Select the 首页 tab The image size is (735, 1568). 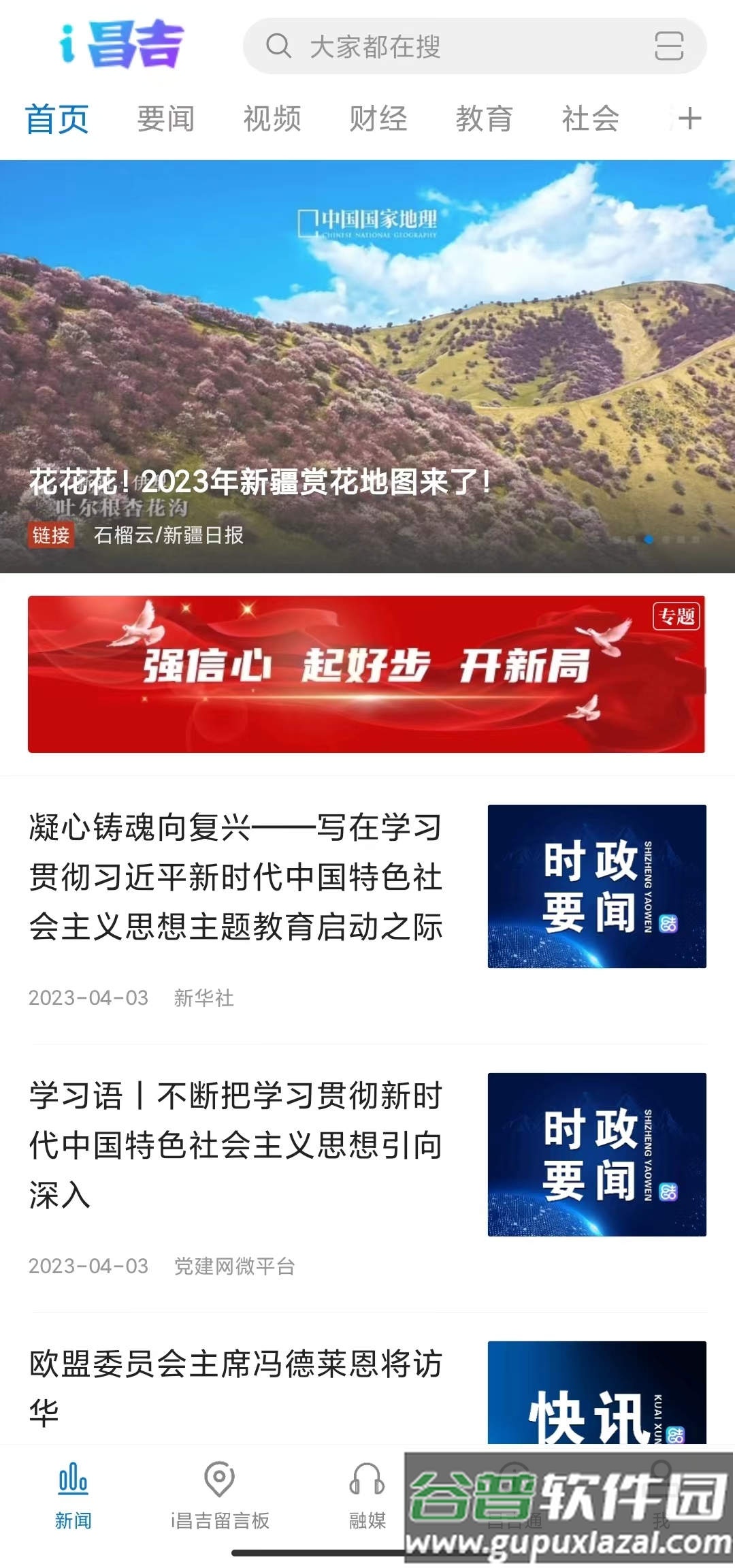[x=57, y=118]
